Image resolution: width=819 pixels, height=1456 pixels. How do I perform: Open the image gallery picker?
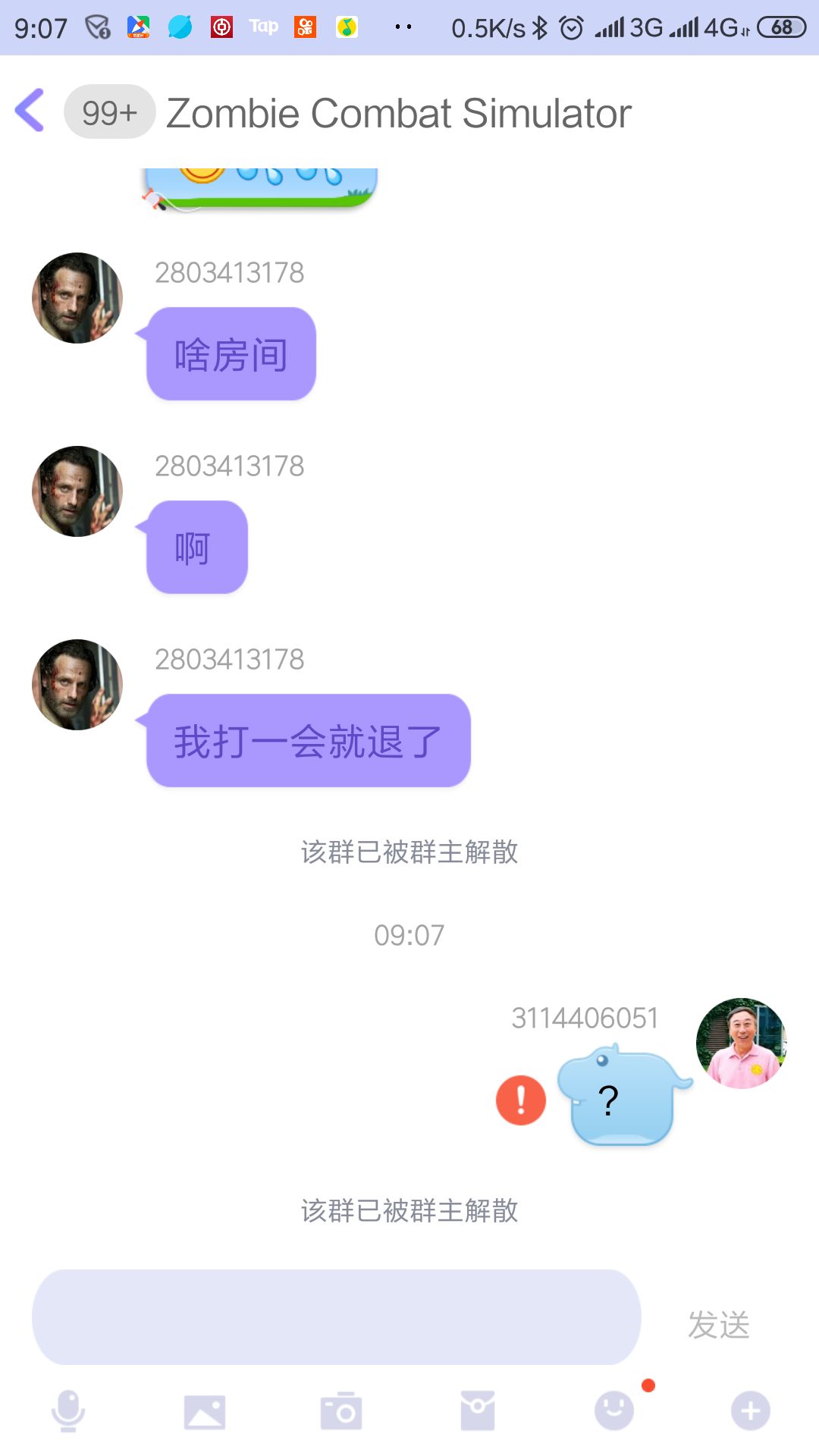click(x=205, y=1412)
